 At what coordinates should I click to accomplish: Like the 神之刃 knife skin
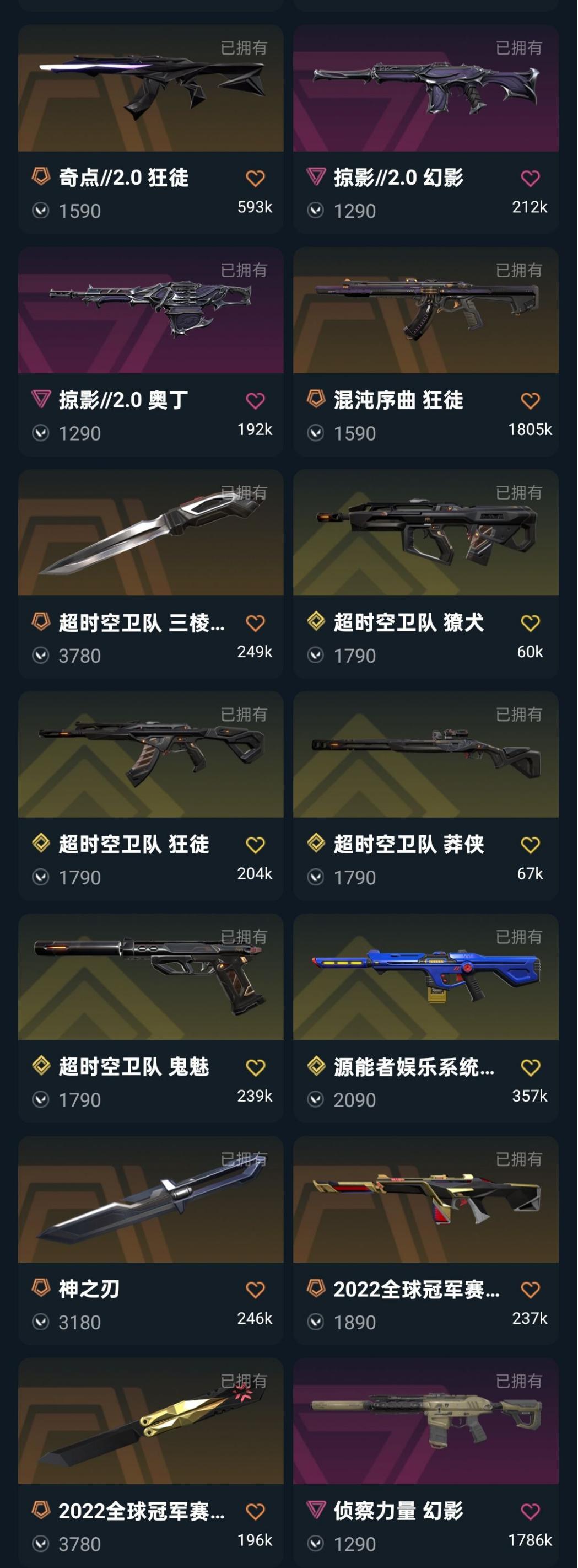pyautogui.click(x=255, y=1289)
